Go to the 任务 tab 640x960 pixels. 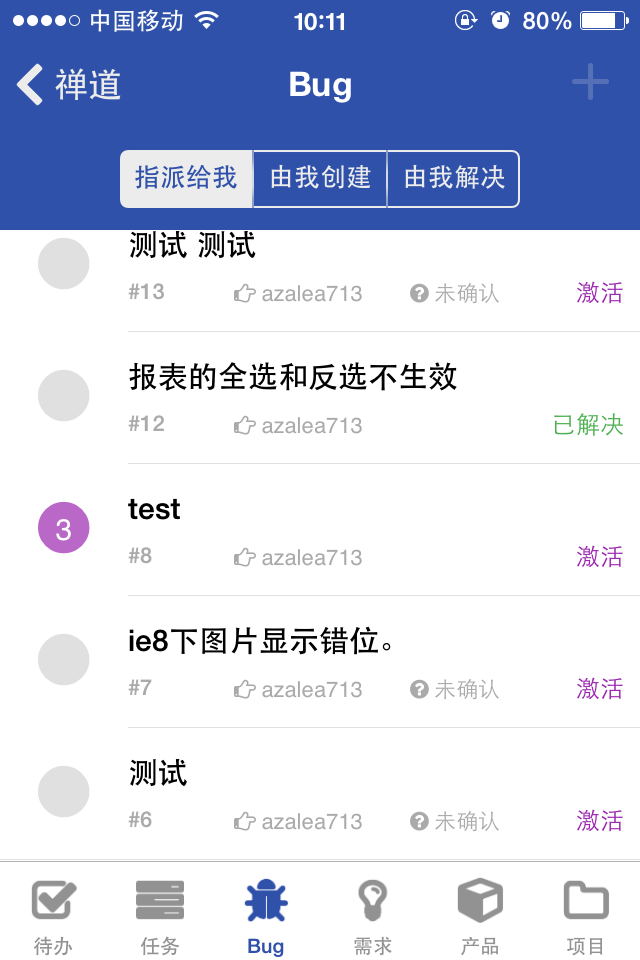tap(160, 915)
